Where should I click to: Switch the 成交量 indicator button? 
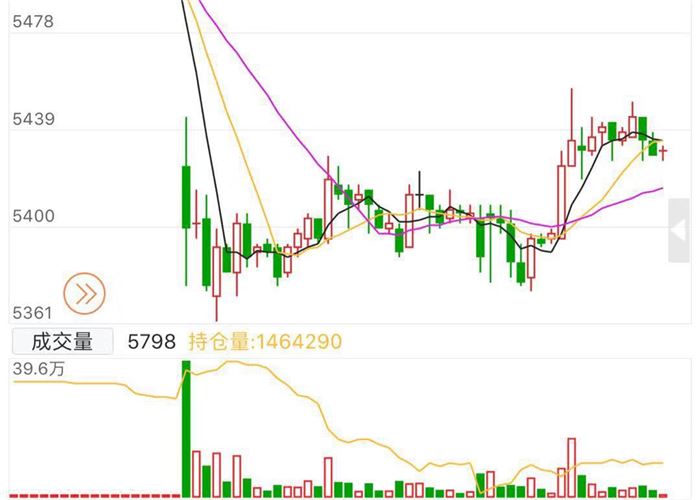[x=62, y=342]
